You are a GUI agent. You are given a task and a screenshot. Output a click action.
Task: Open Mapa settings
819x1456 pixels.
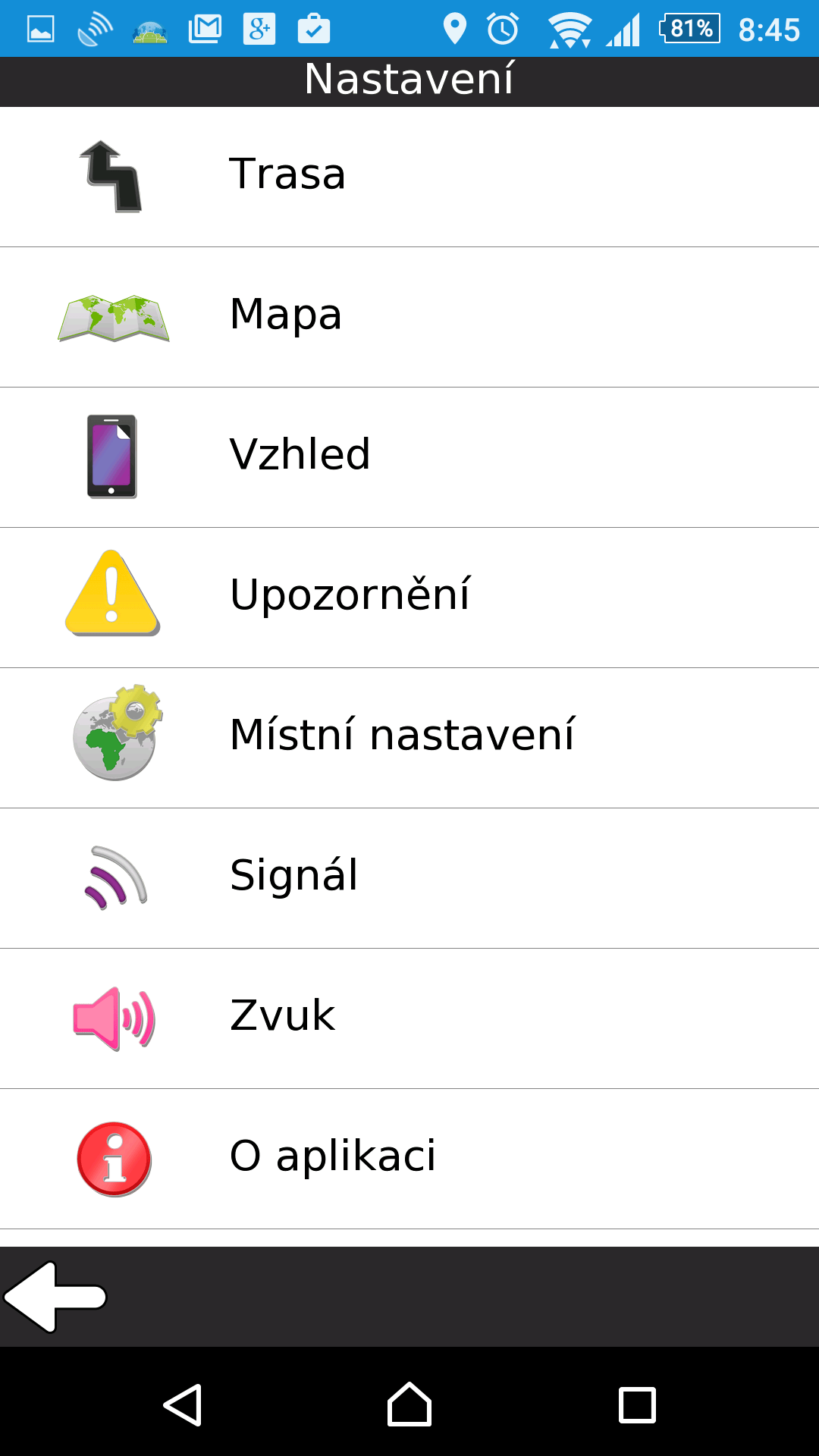coord(409,317)
